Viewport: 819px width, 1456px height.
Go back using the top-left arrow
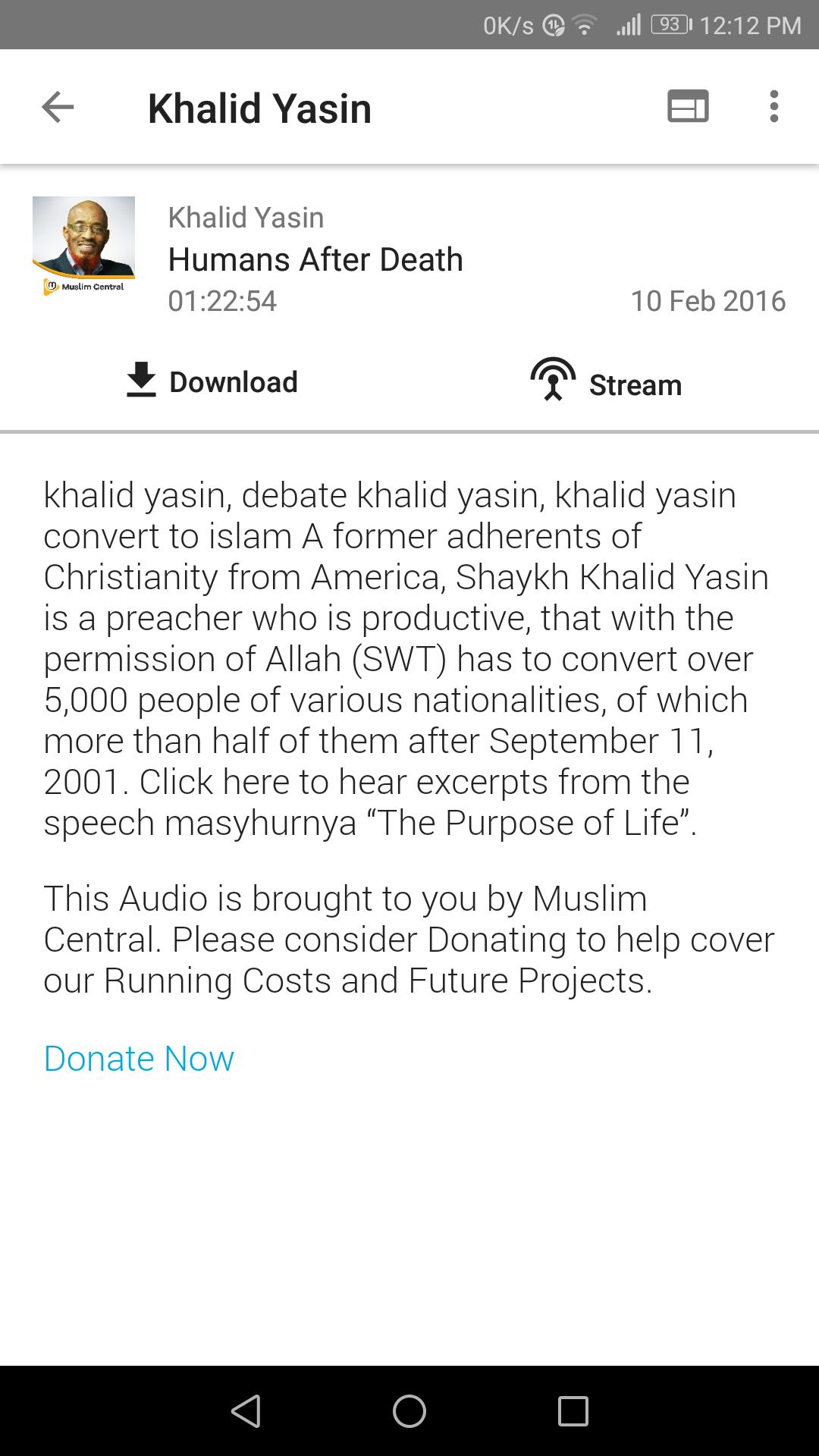click(x=58, y=107)
